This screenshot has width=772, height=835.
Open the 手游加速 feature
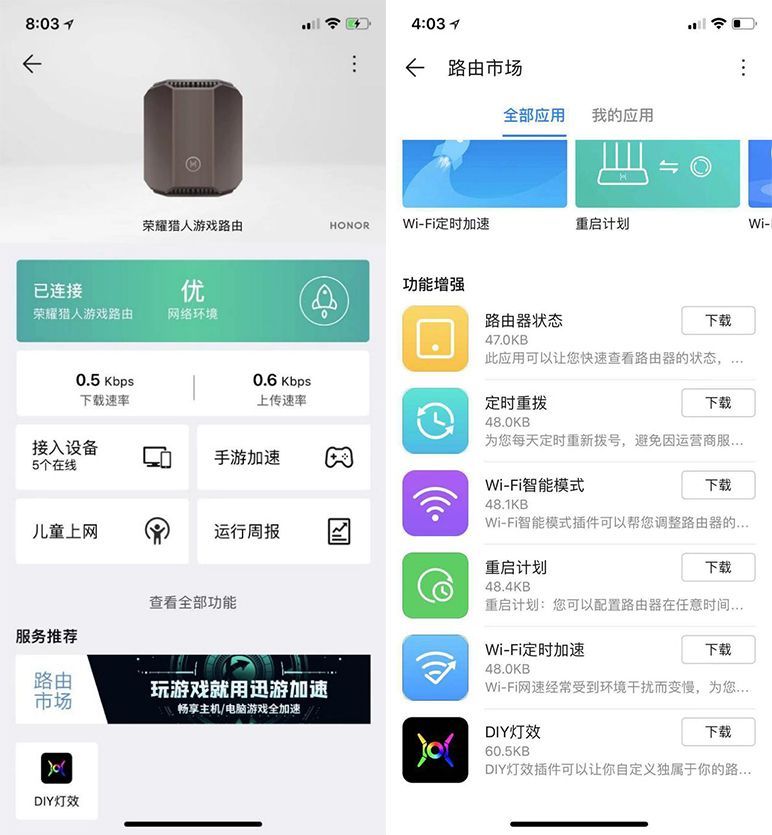(x=283, y=457)
